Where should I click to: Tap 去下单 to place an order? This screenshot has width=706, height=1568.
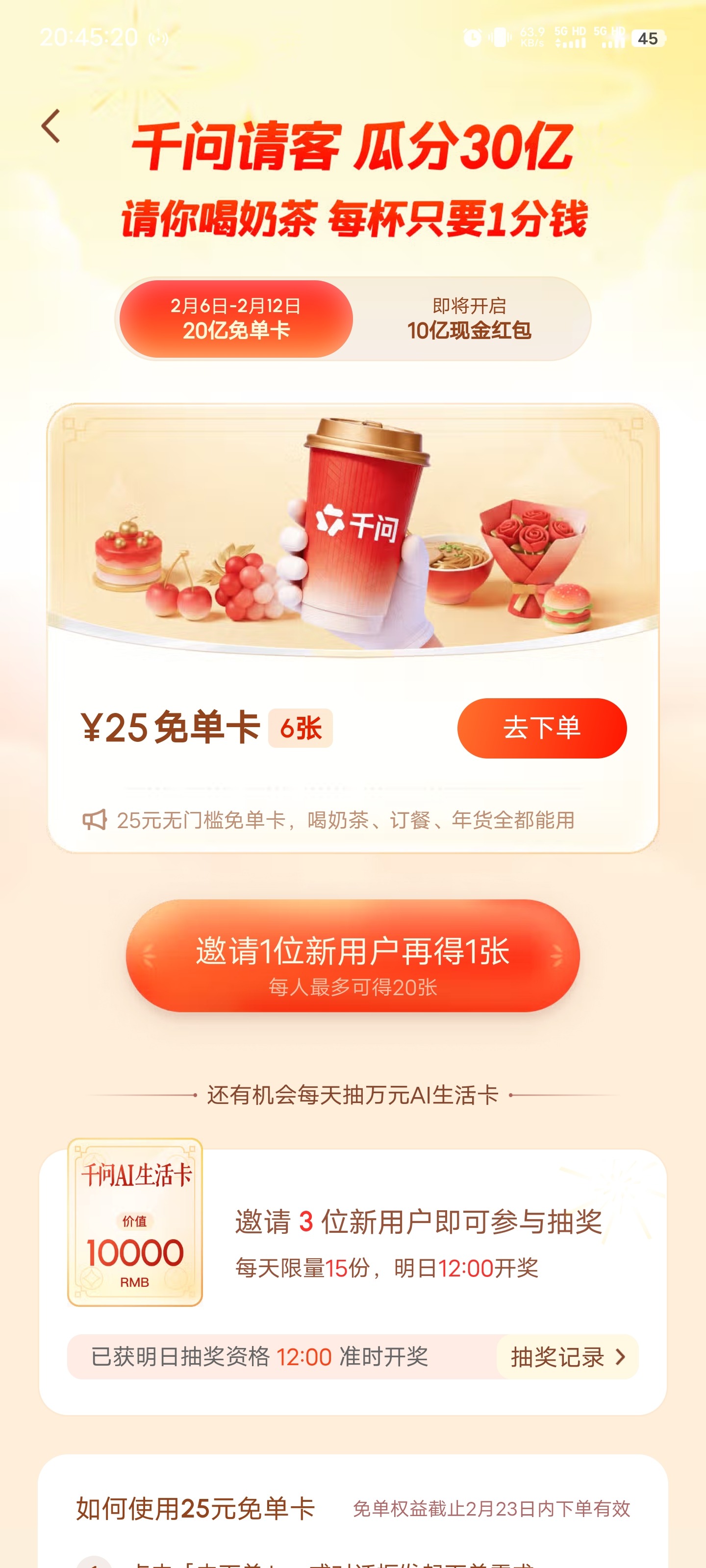pos(541,728)
